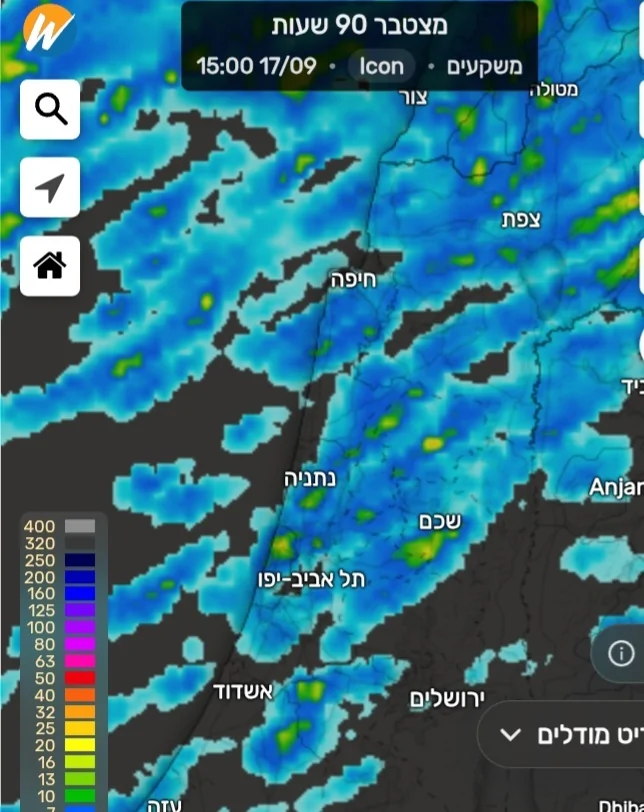Image resolution: width=644 pixels, height=812 pixels.
Task: Select the Icon model chip
Action: (x=382, y=66)
